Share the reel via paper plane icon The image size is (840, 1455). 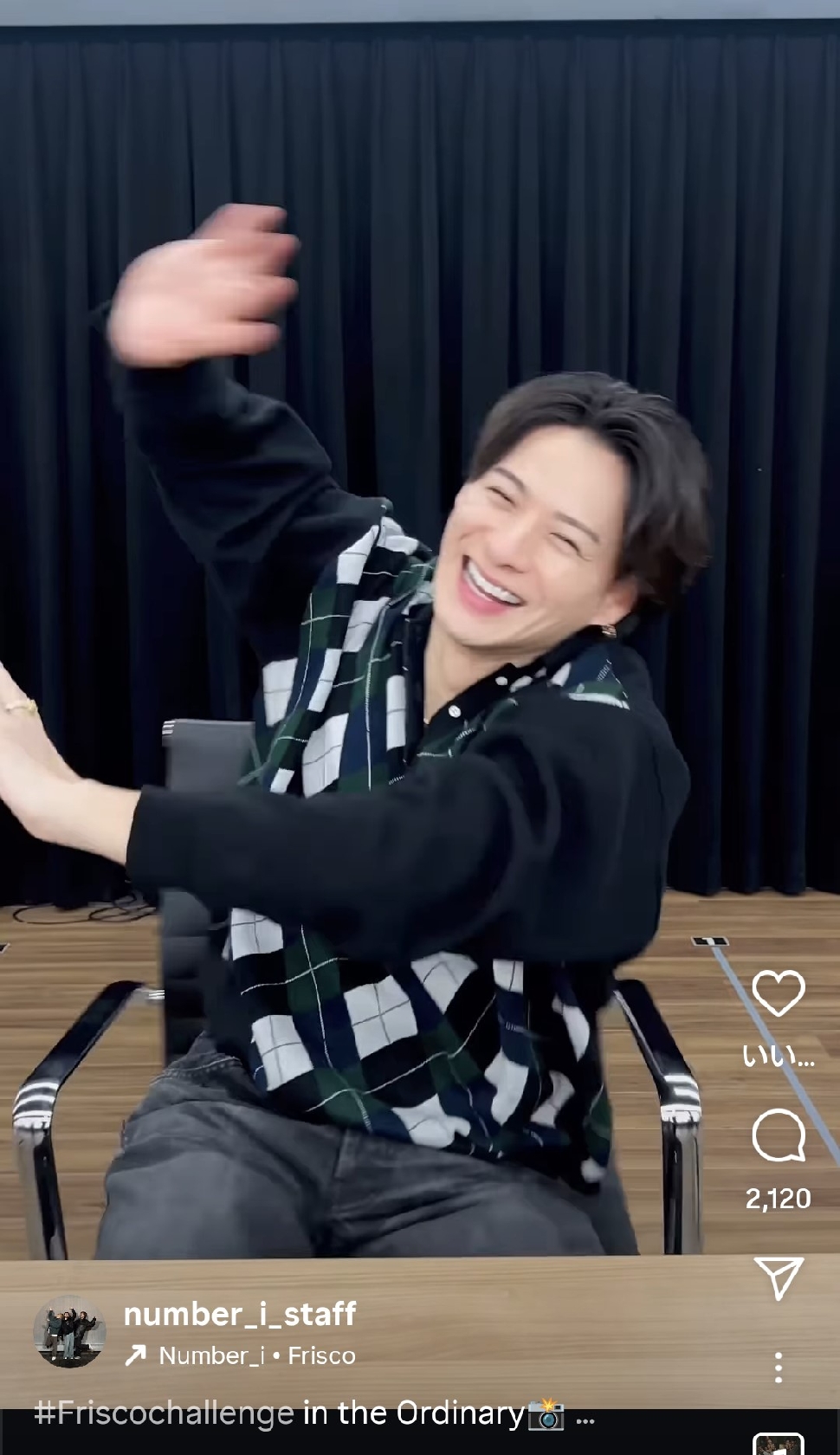pyautogui.click(x=779, y=1278)
